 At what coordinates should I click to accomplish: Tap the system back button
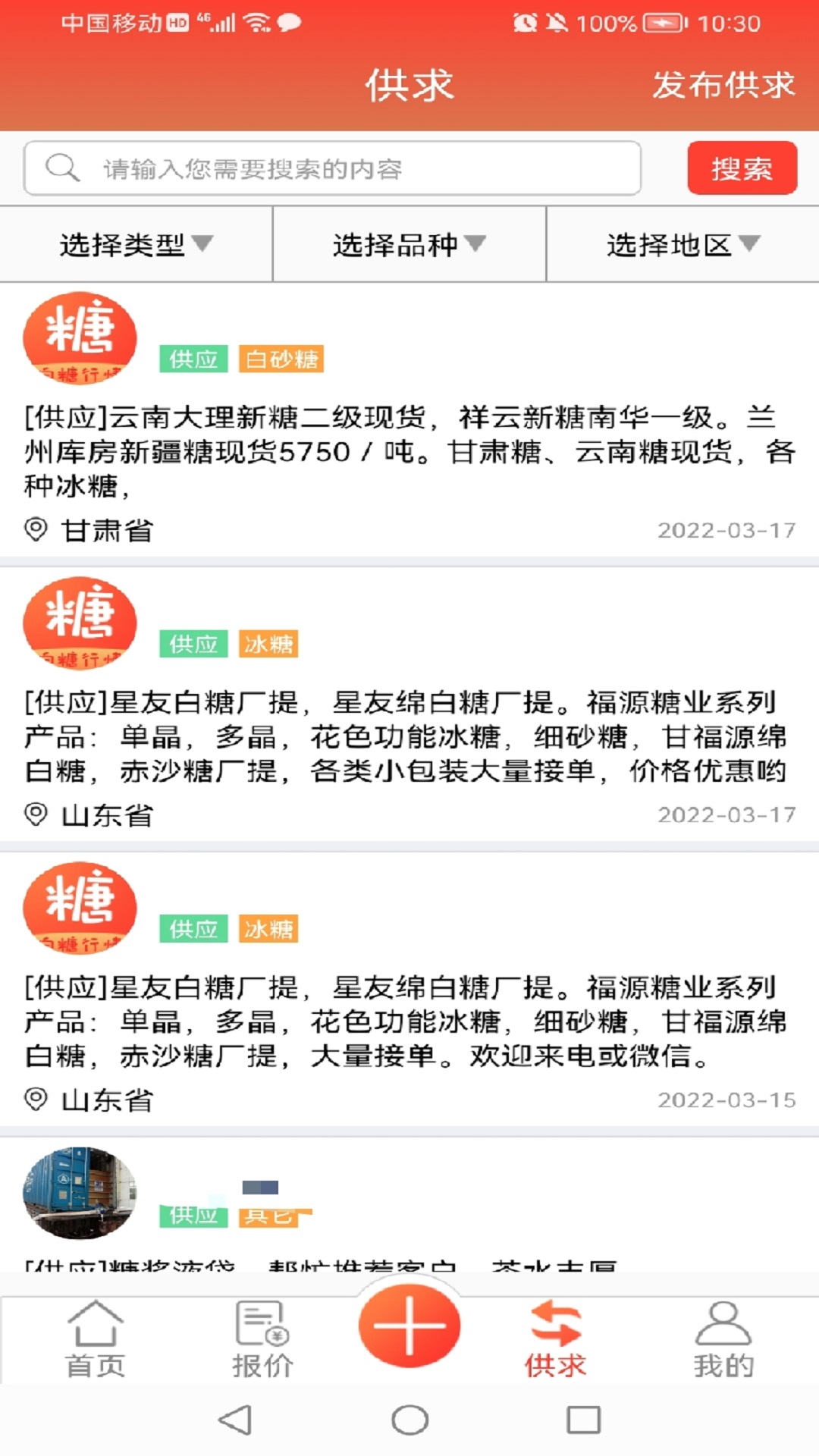(x=235, y=1420)
